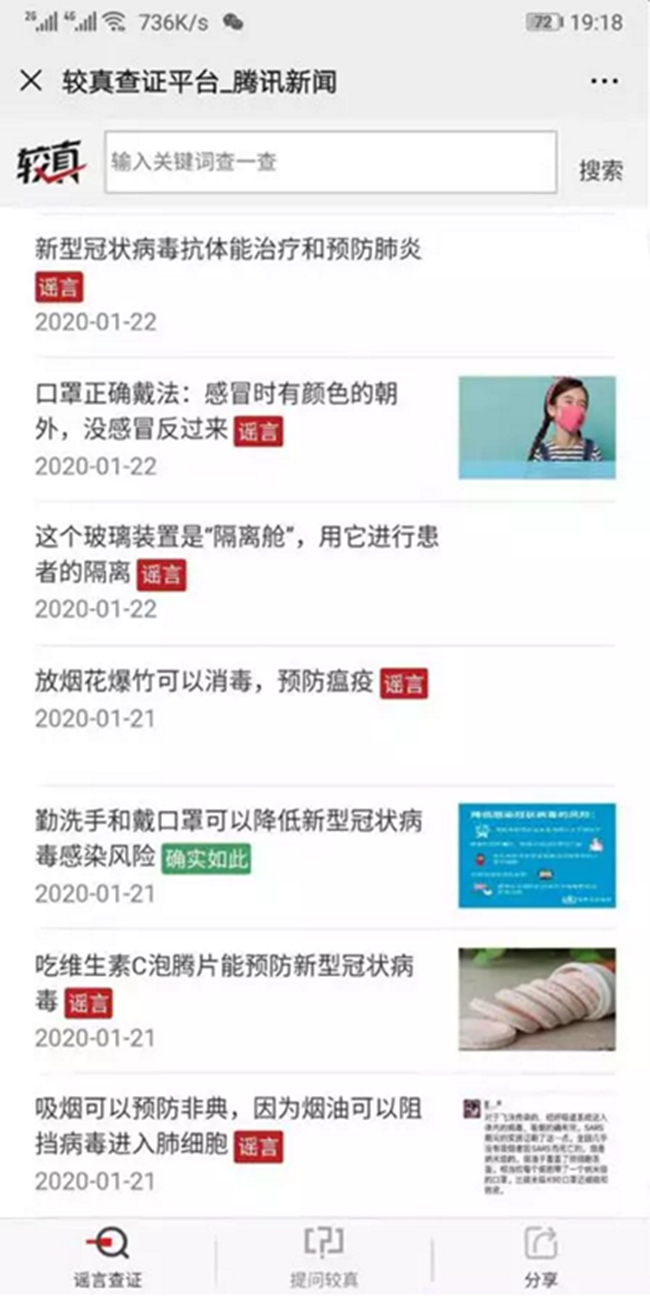Open the 放烟花爆竹可以消毒 article
The width and height of the screenshot is (650, 1306).
pos(204,683)
